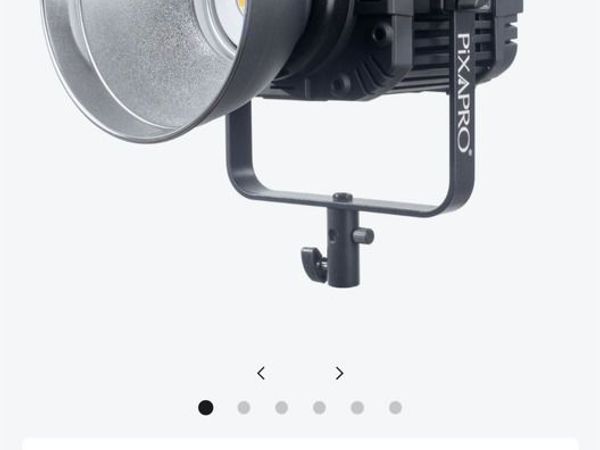
Task: Open the PiXAPRO light product photo
Action: (300, 150)
